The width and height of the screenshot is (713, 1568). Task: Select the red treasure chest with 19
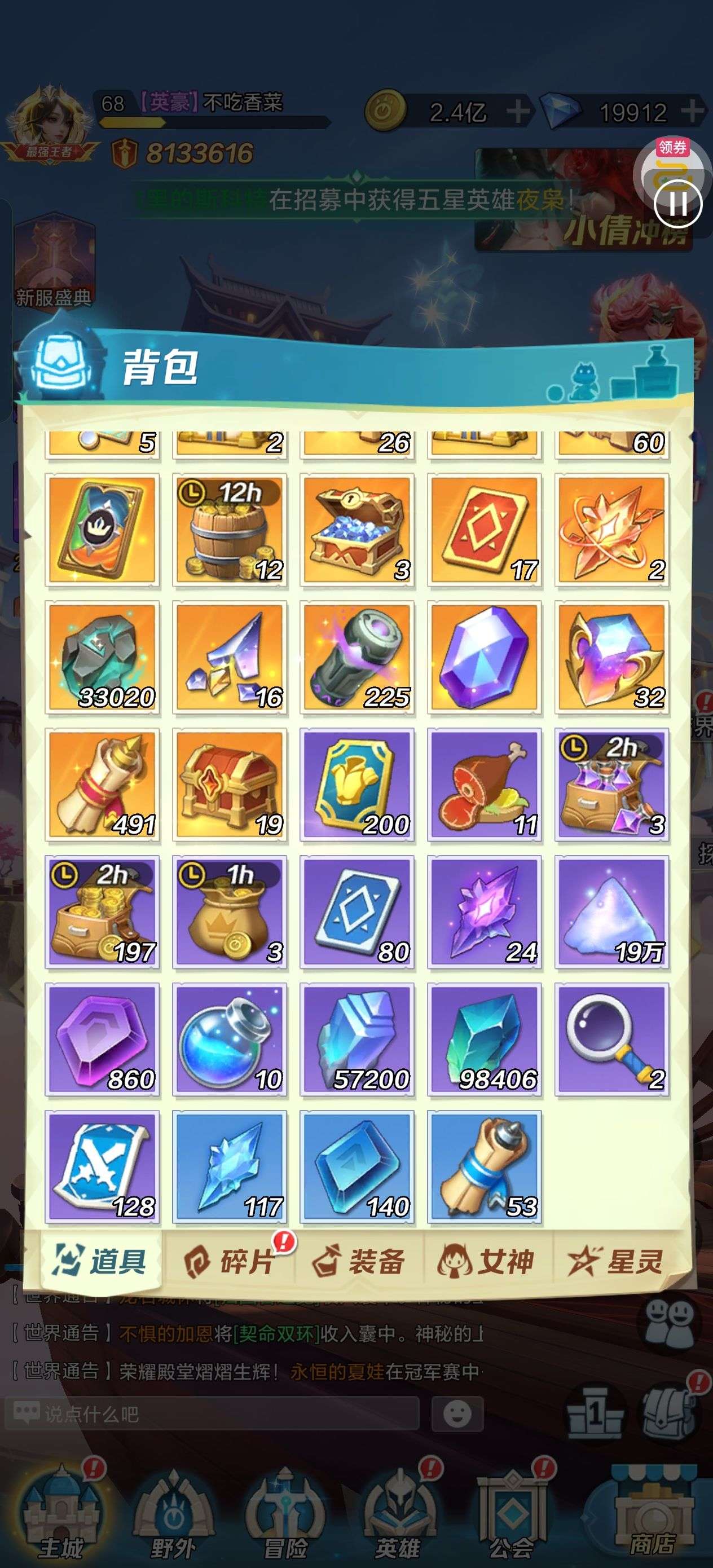(x=230, y=785)
